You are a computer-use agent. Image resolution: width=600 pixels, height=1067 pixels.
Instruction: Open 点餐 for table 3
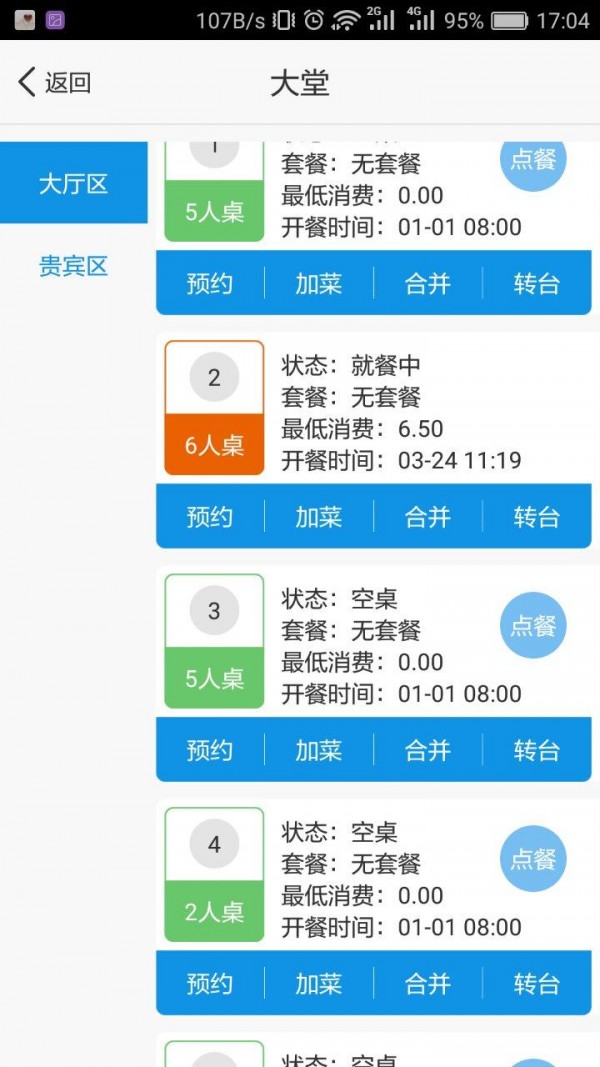click(x=533, y=625)
